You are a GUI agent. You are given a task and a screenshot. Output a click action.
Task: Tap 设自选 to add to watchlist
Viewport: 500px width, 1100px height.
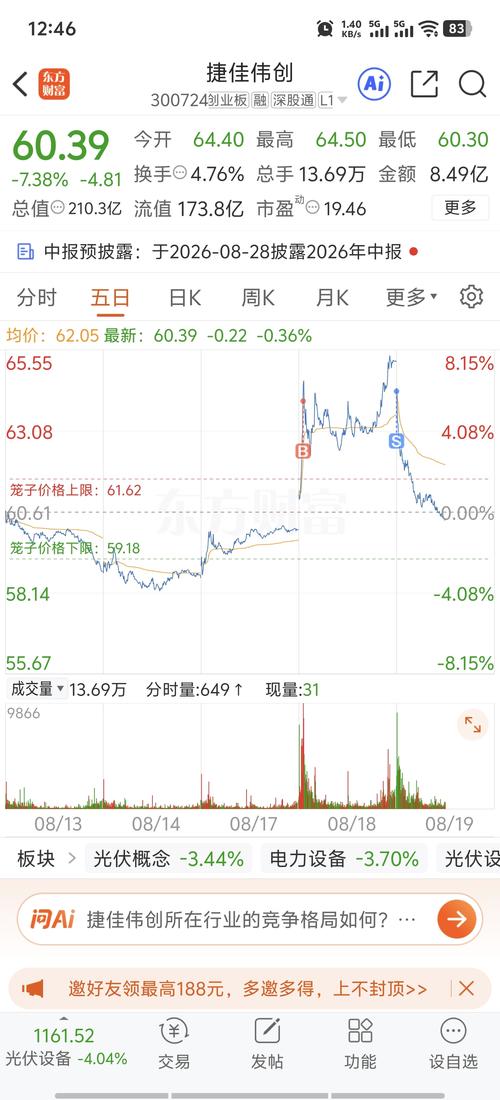coord(453,1044)
